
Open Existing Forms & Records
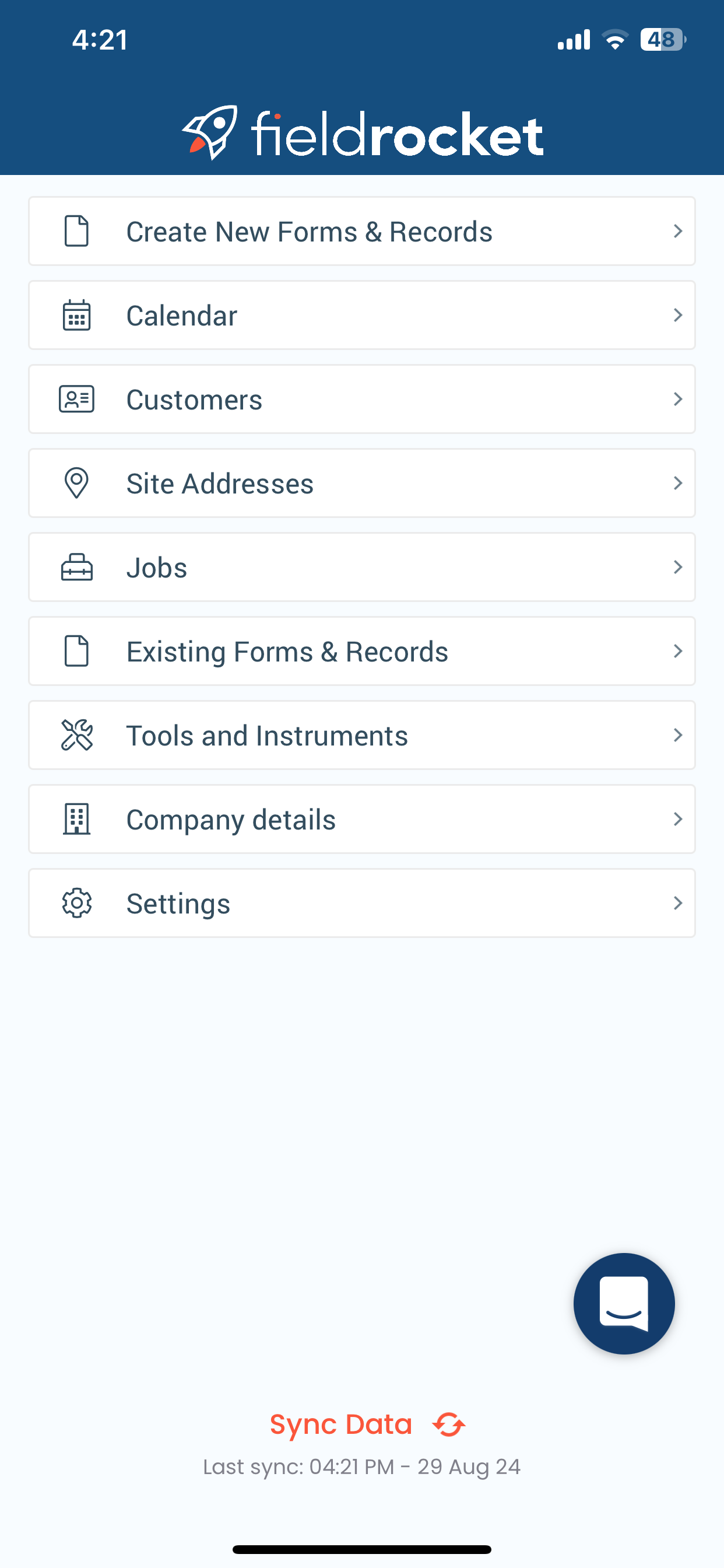361,652
